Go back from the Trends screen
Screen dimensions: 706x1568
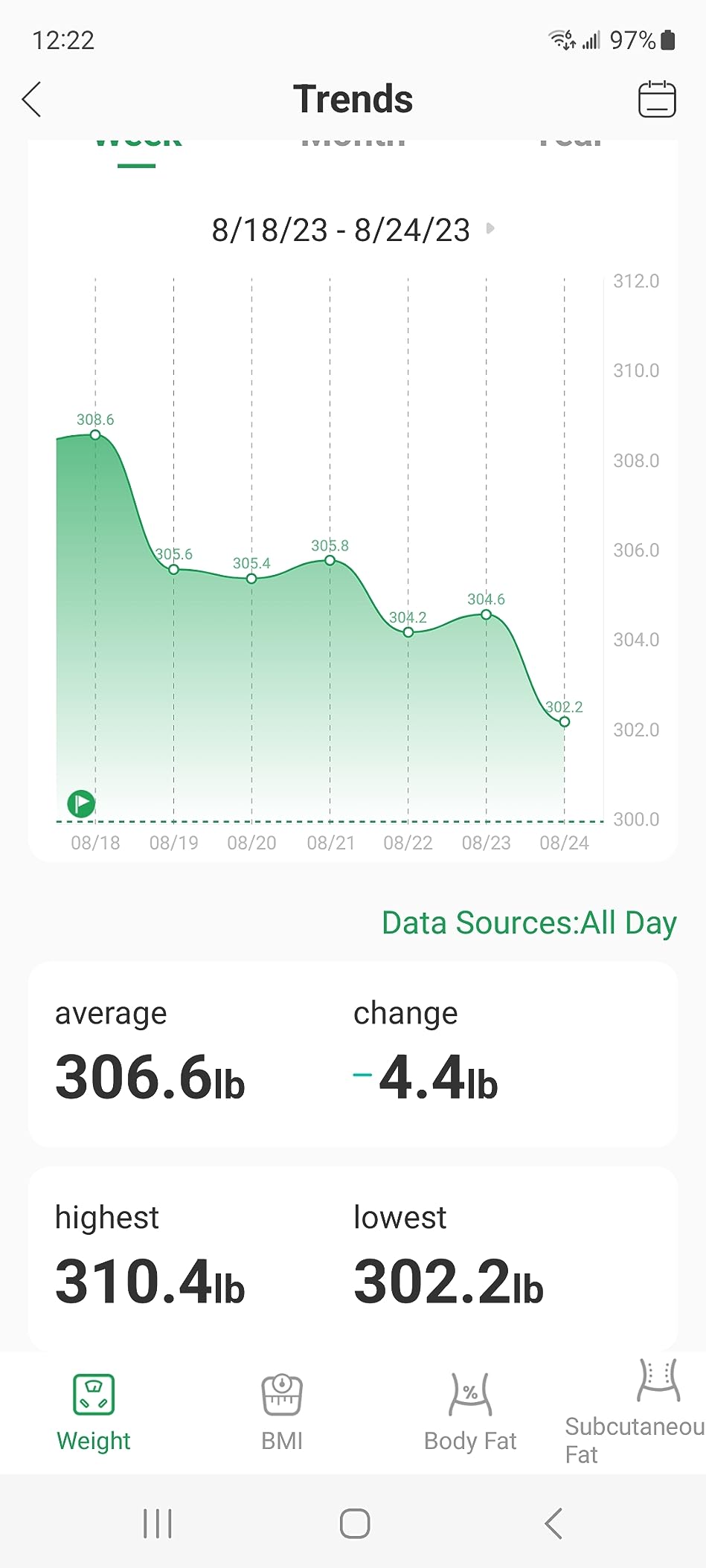tap(32, 100)
